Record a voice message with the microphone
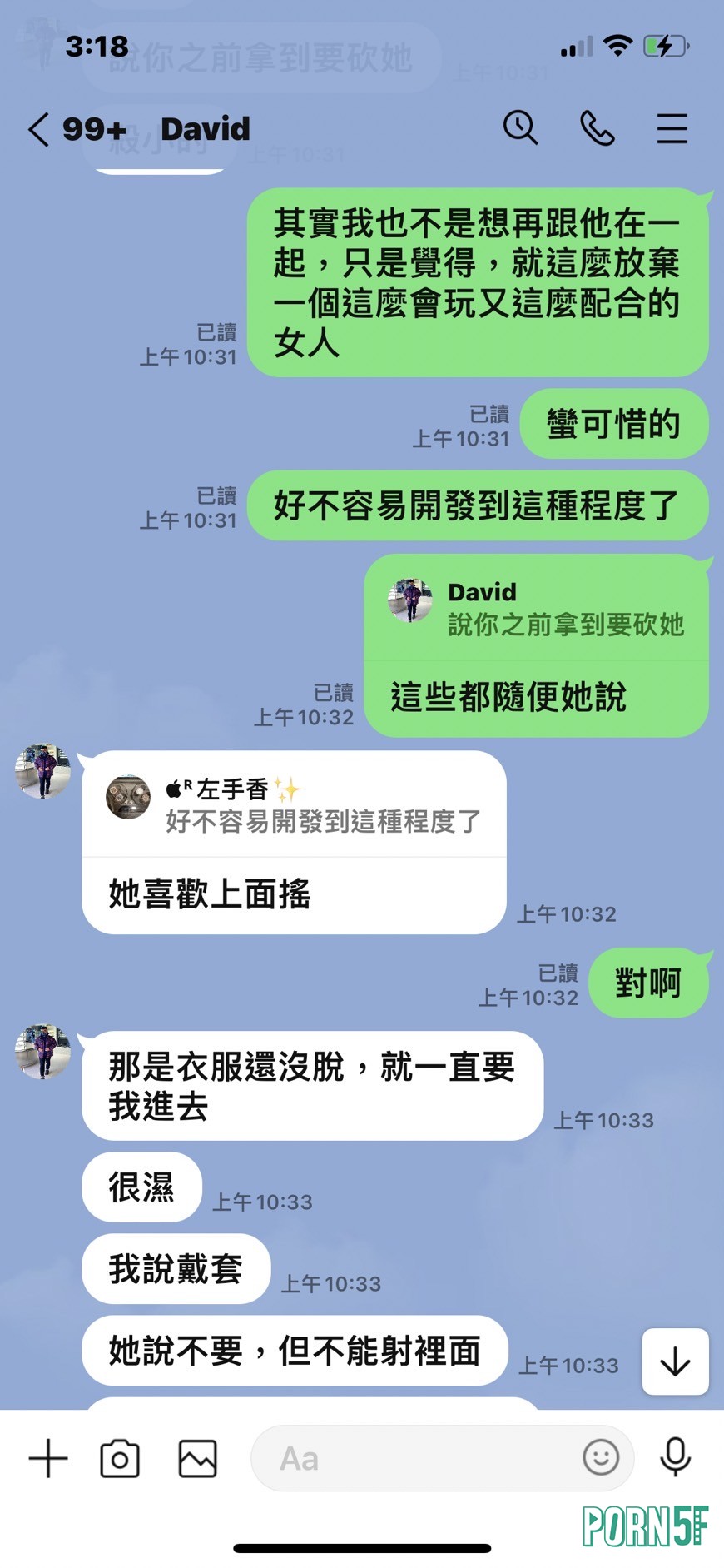The height and width of the screenshot is (1568, 724). click(x=675, y=1456)
